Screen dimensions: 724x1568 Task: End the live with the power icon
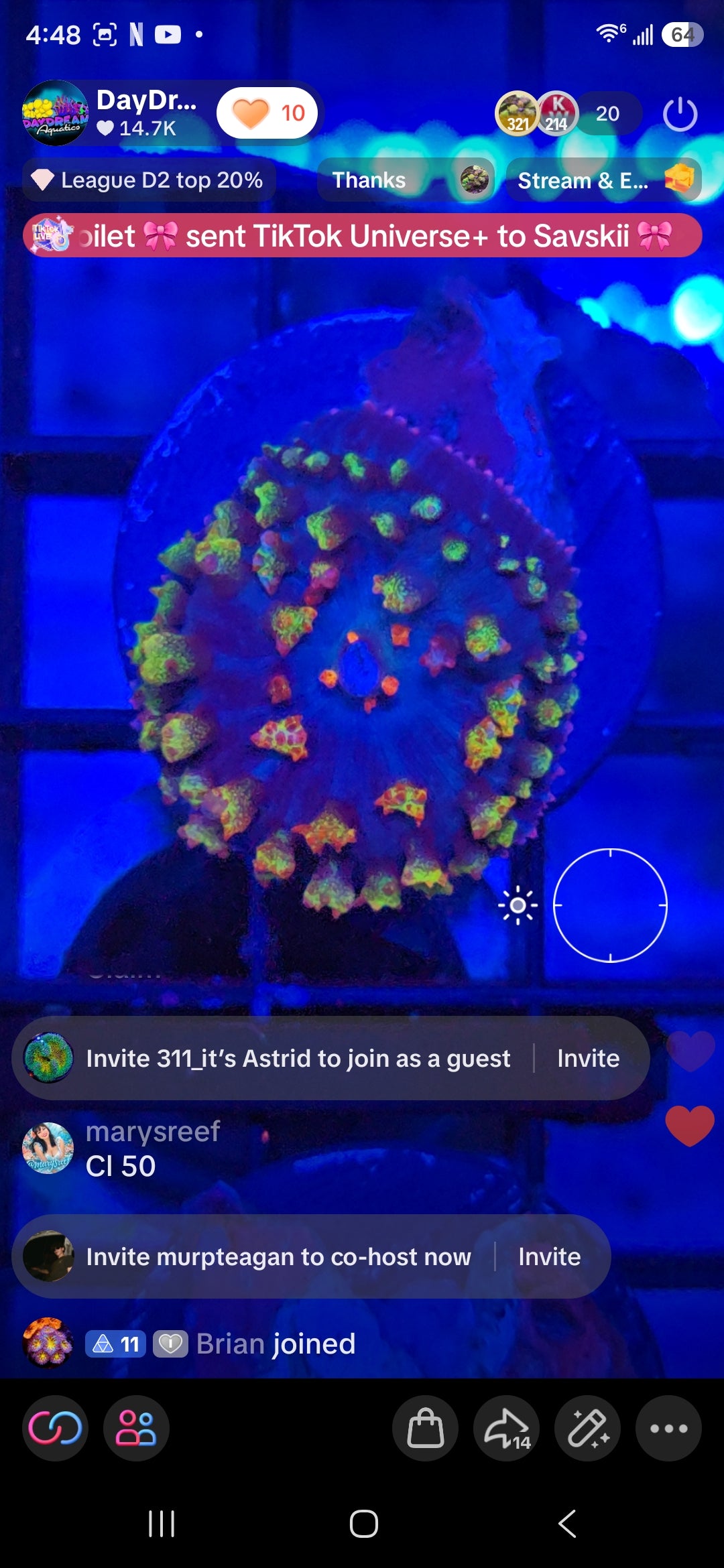680,114
